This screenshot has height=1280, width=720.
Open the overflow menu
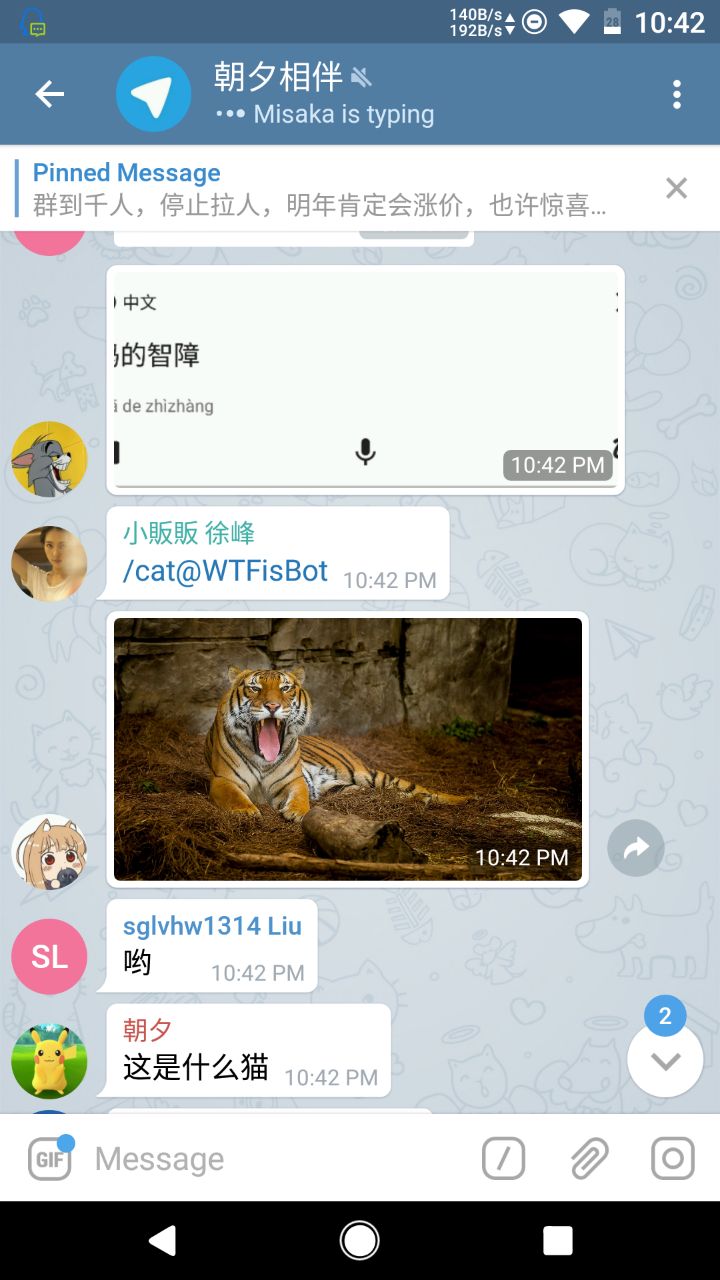677,94
